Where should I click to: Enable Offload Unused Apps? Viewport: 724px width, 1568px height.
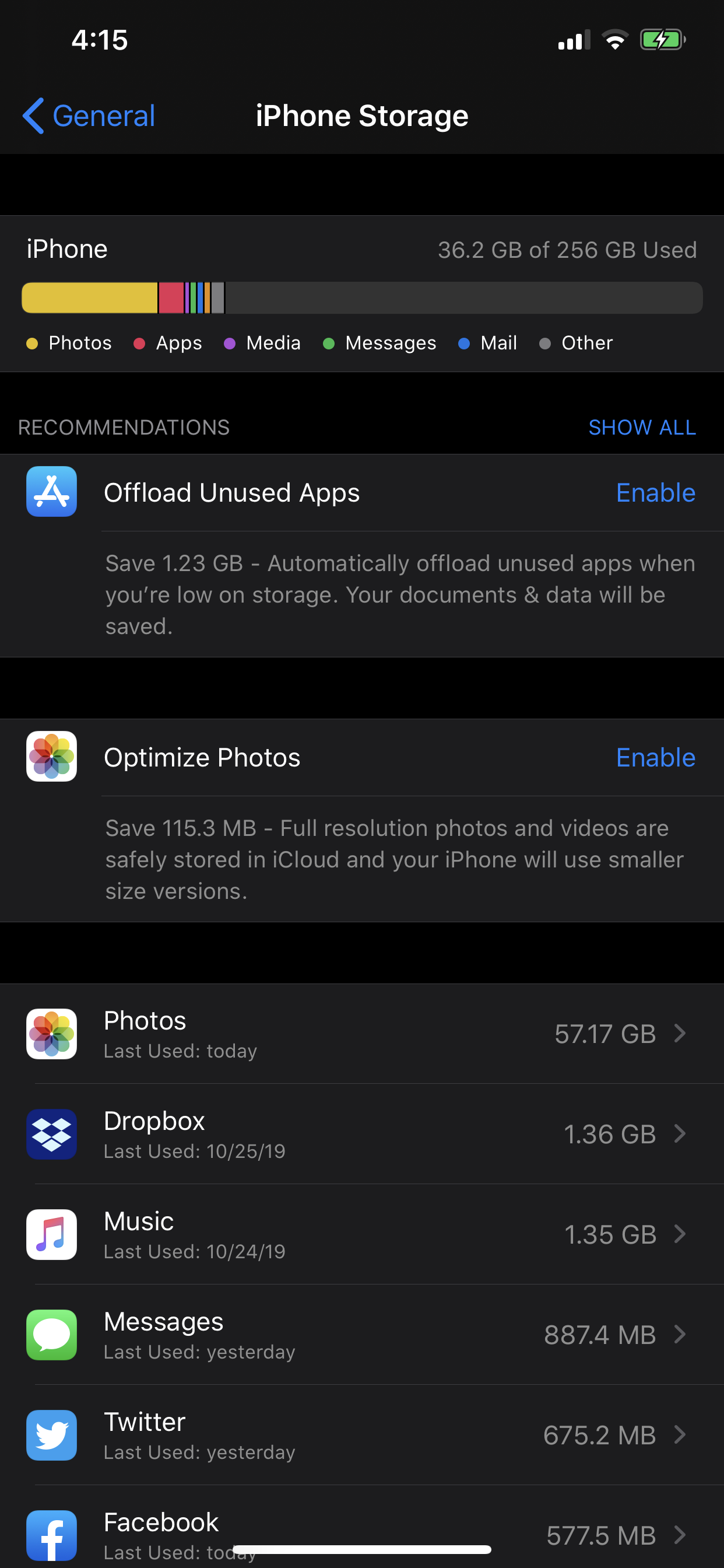[x=655, y=492]
